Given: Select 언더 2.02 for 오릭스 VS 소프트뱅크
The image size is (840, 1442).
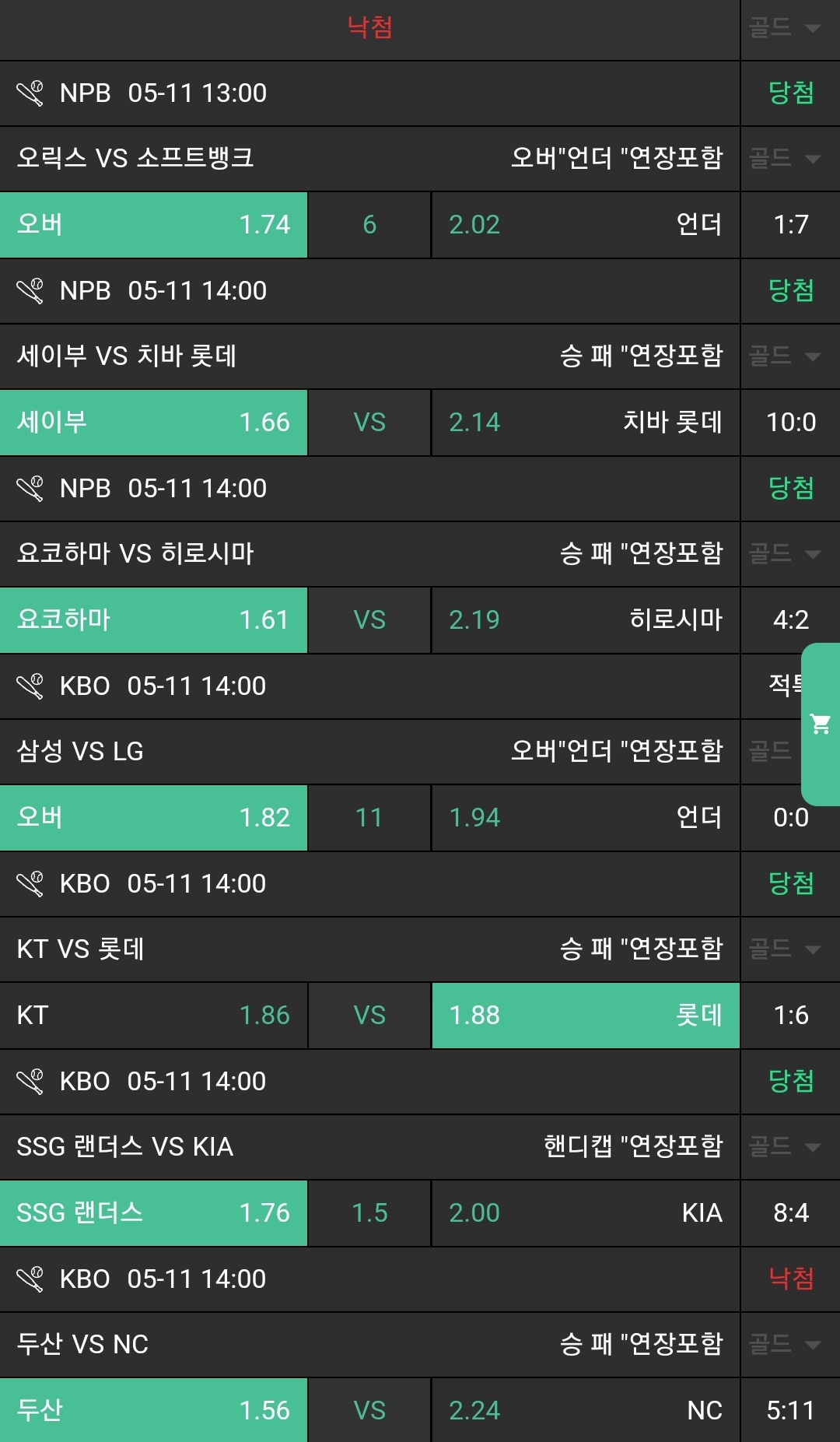Looking at the screenshot, I should [585, 225].
